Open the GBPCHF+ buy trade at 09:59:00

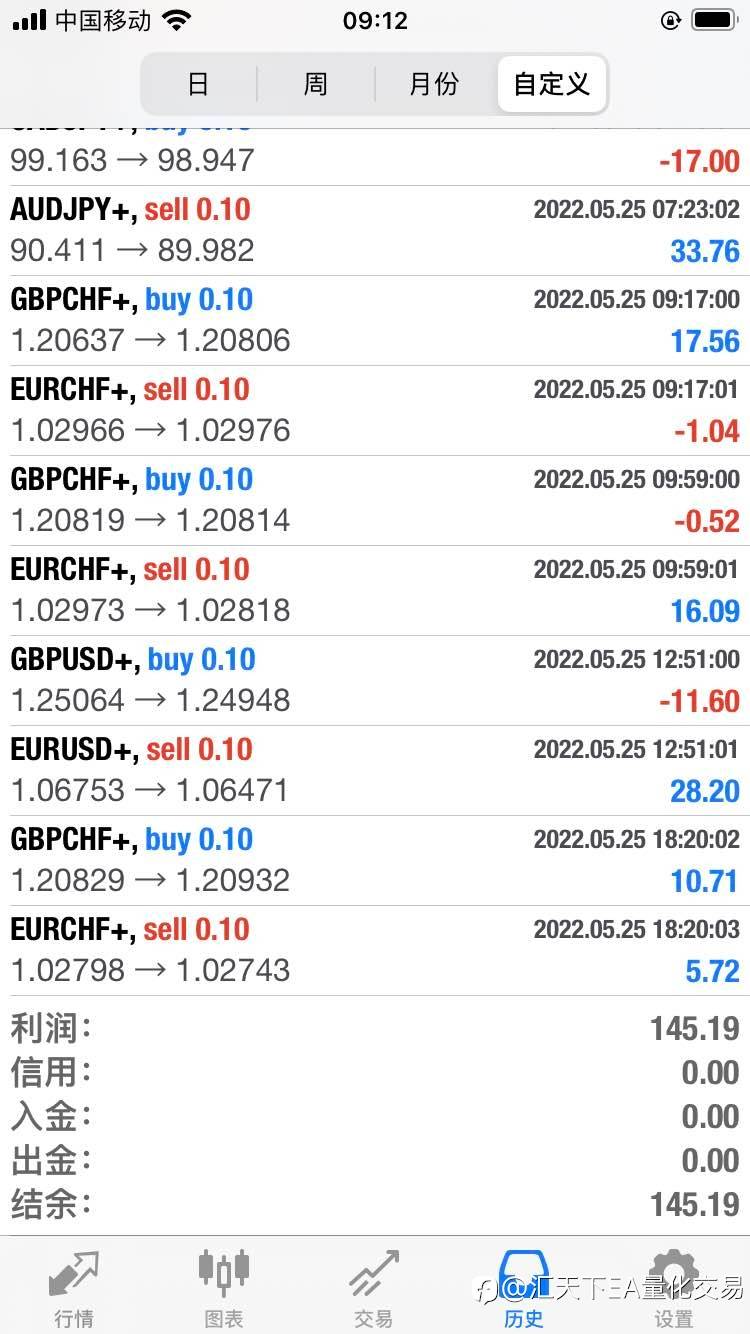point(375,500)
